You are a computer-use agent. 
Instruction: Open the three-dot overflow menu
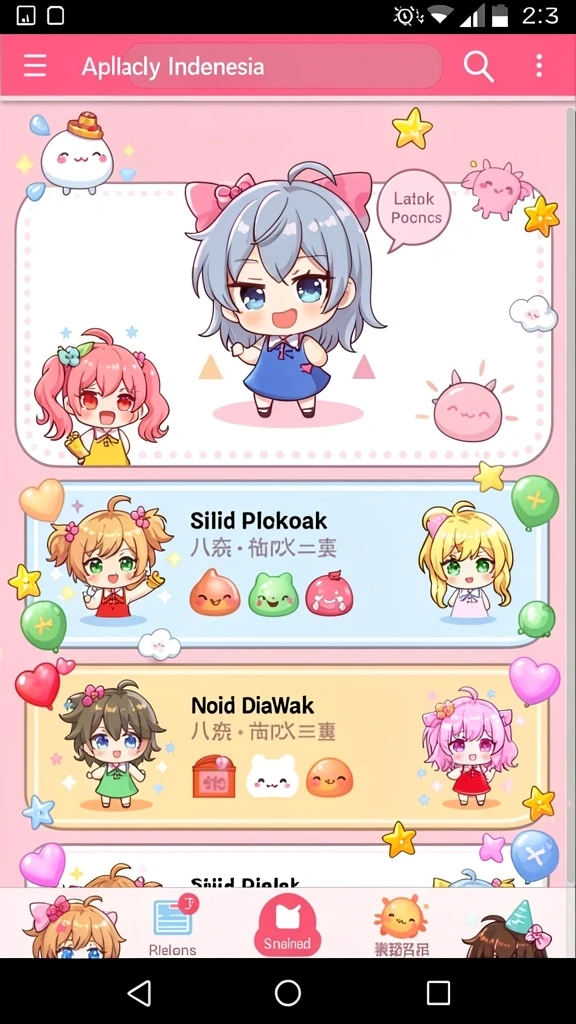[x=539, y=66]
